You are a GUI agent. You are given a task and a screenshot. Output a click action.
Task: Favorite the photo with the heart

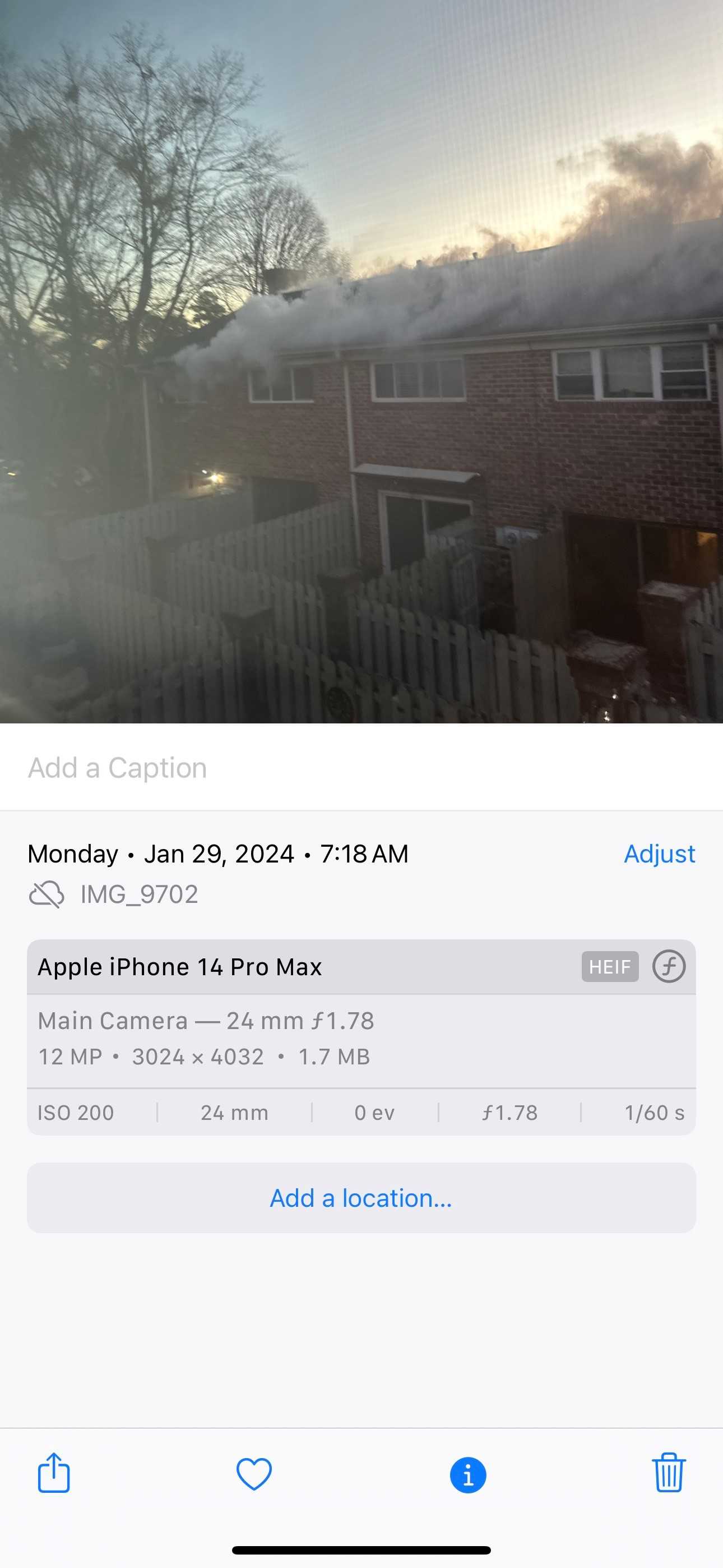(254, 1474)
